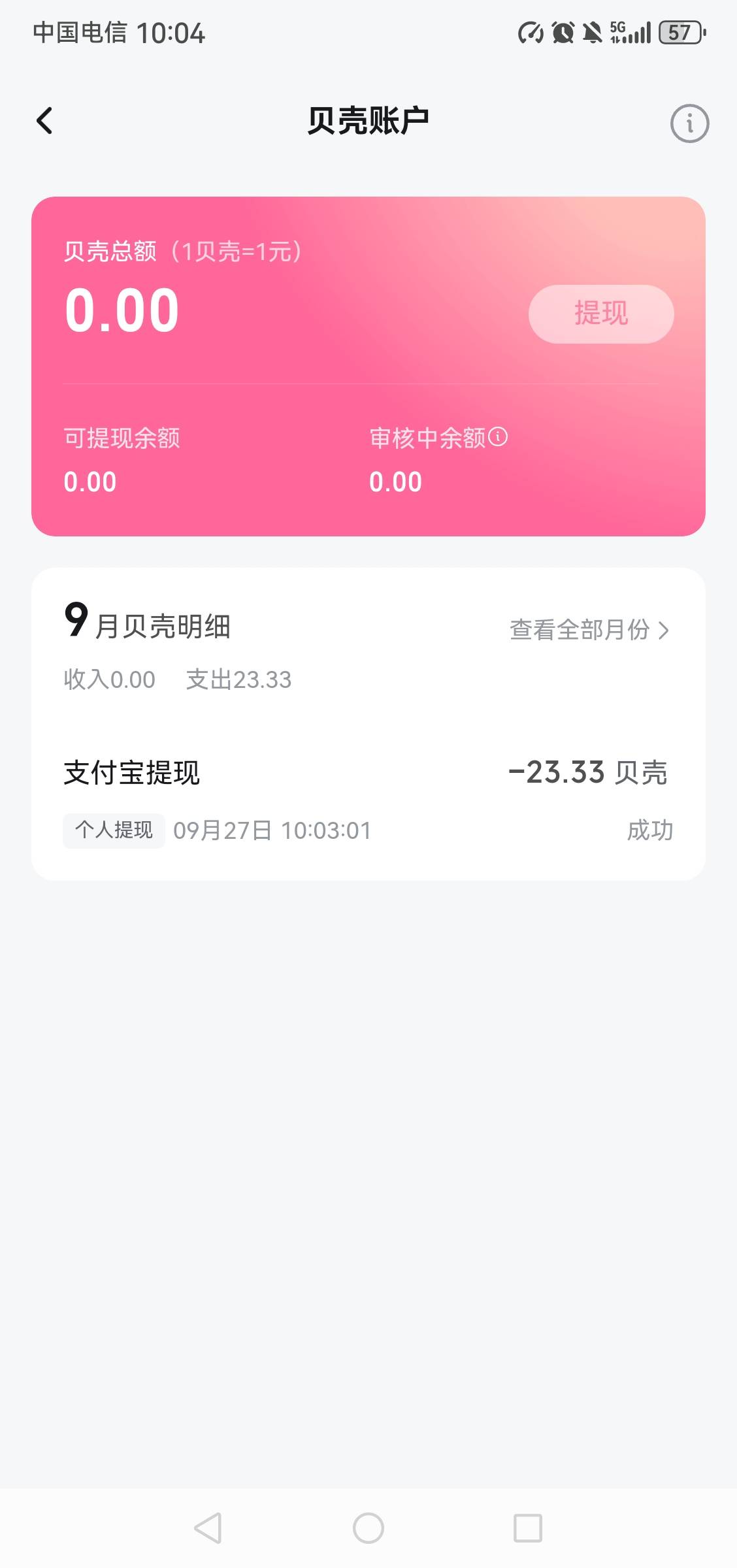737x1568 pixels.
Task: Tap the system home button
Action: (368, 1528)
